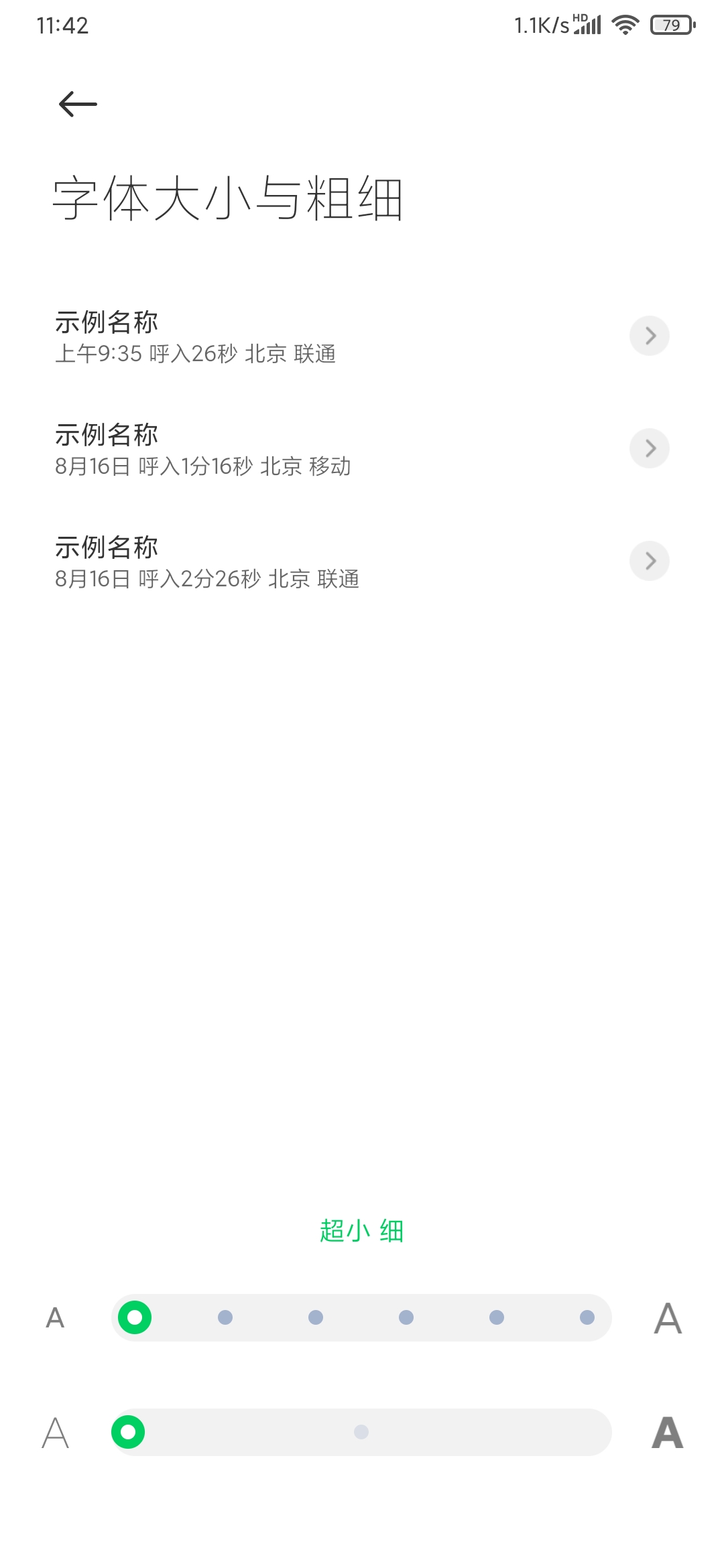
Task: Open the sample entry with 呼入2分26秒 北京 联通
Action: coord(362,561)
